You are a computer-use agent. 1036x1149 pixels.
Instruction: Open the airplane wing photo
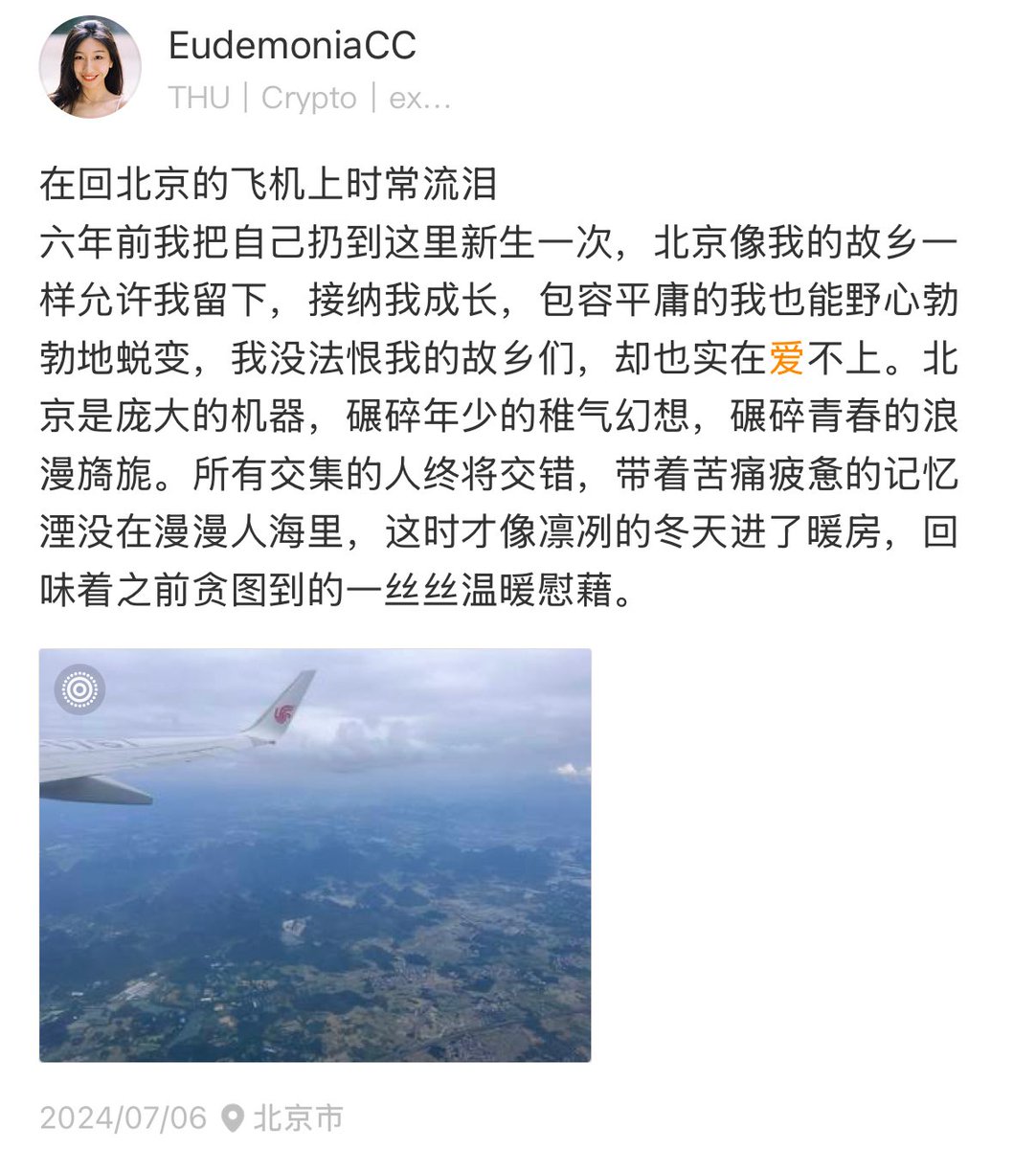(315, 854)
